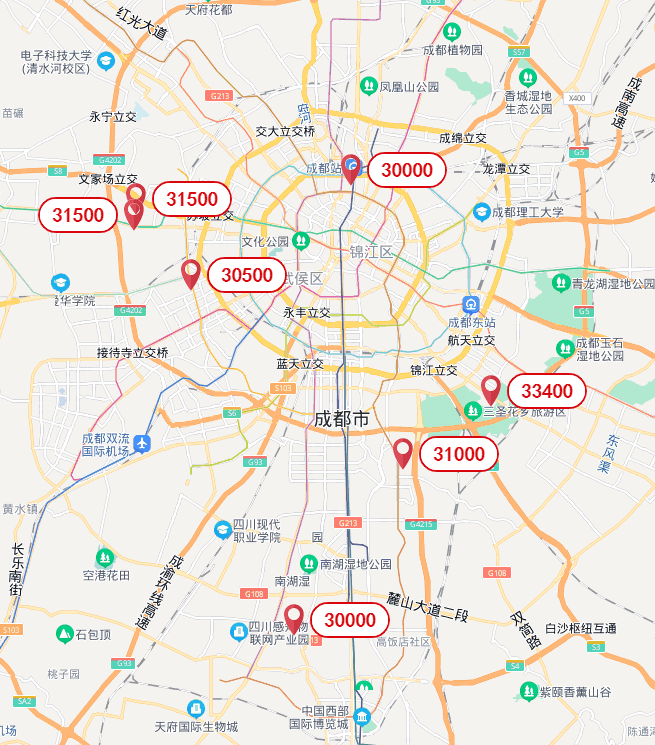655x745 pixels.
Task: Tap the 31500 bubble covering 苏坡立交
Action: (x=192, y=200)
